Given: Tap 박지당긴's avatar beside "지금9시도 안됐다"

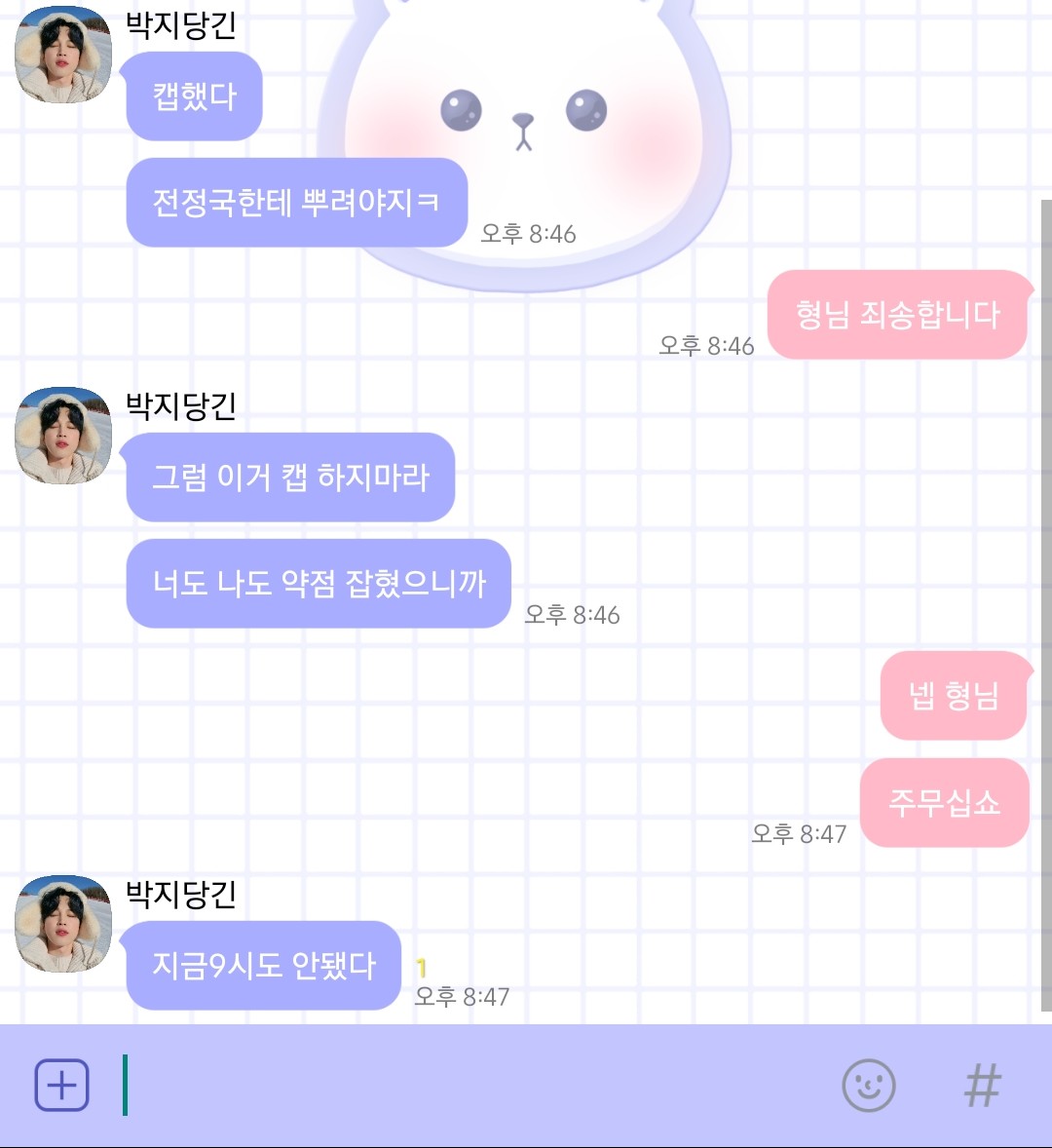Looking at the screenshot, I should click(x=63, y=924).
